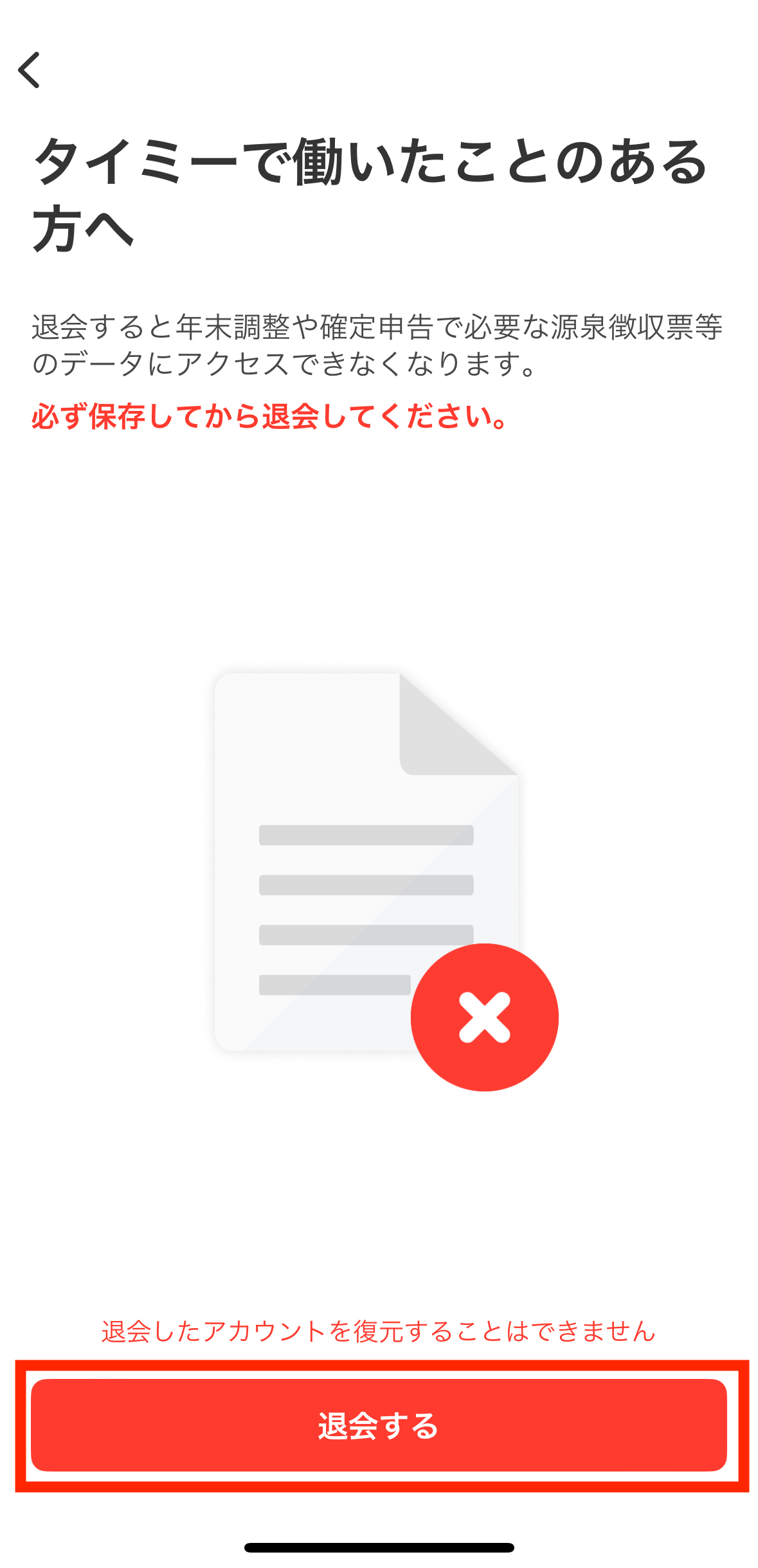Go back using the top-left arrow
Image resolution: width=758 pixels, height=1568 pixels.
pyautogui.click(x=30, y=69)
